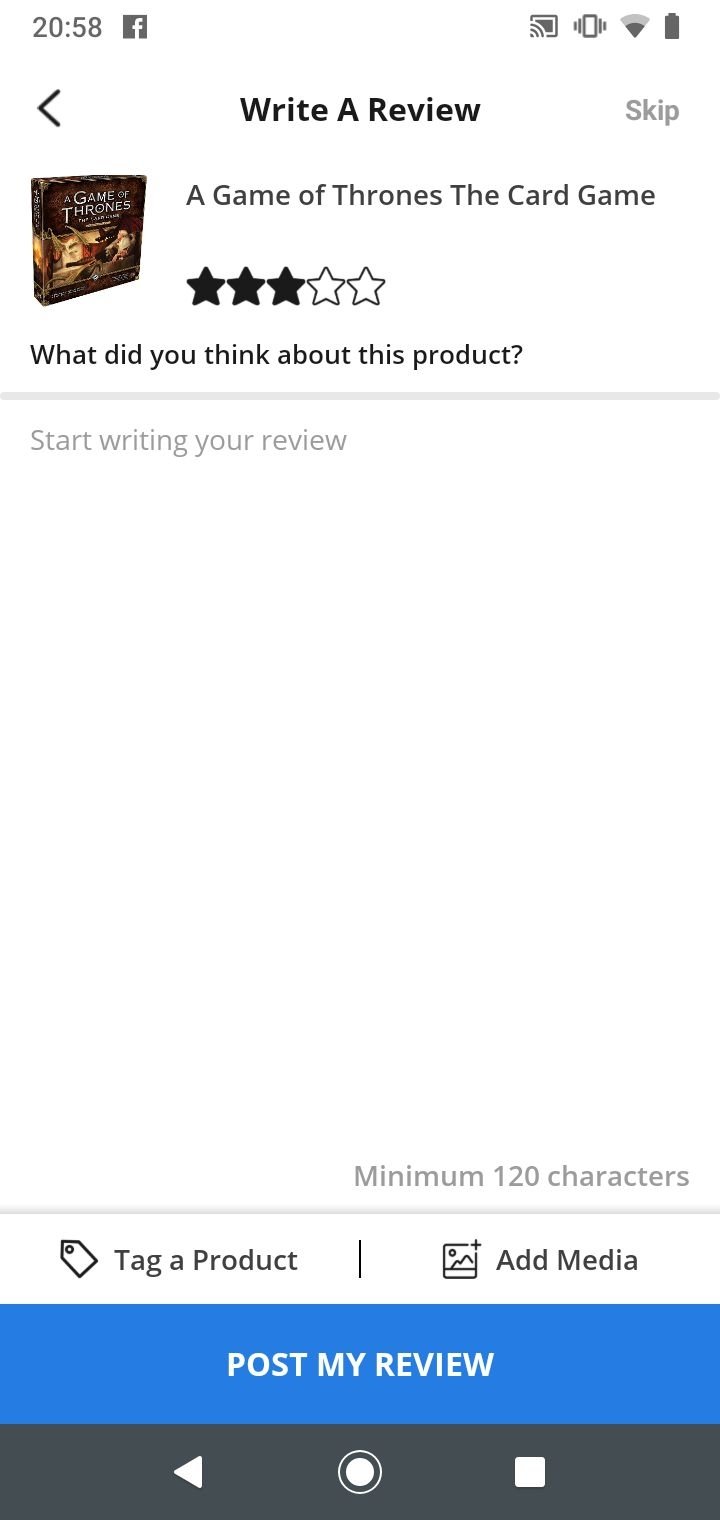Add Media to the review

[540, 1260]
